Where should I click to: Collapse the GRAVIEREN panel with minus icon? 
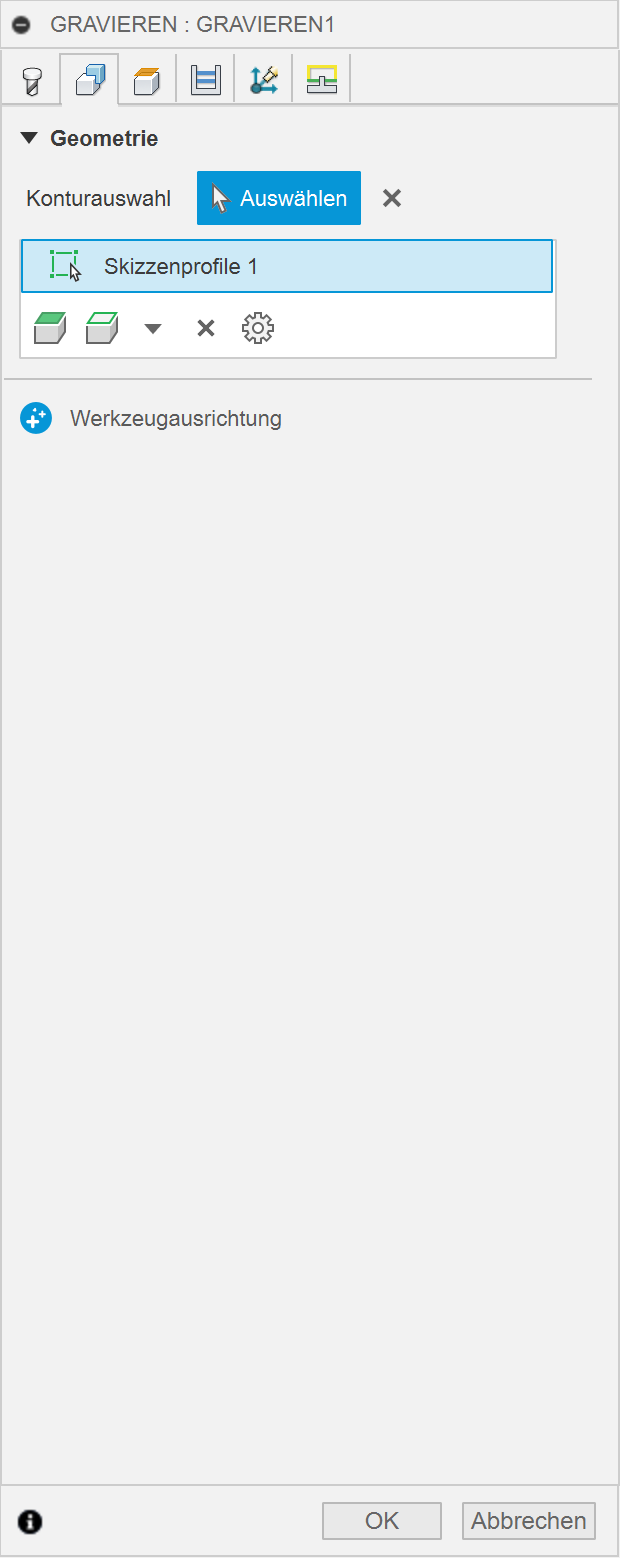22,25
